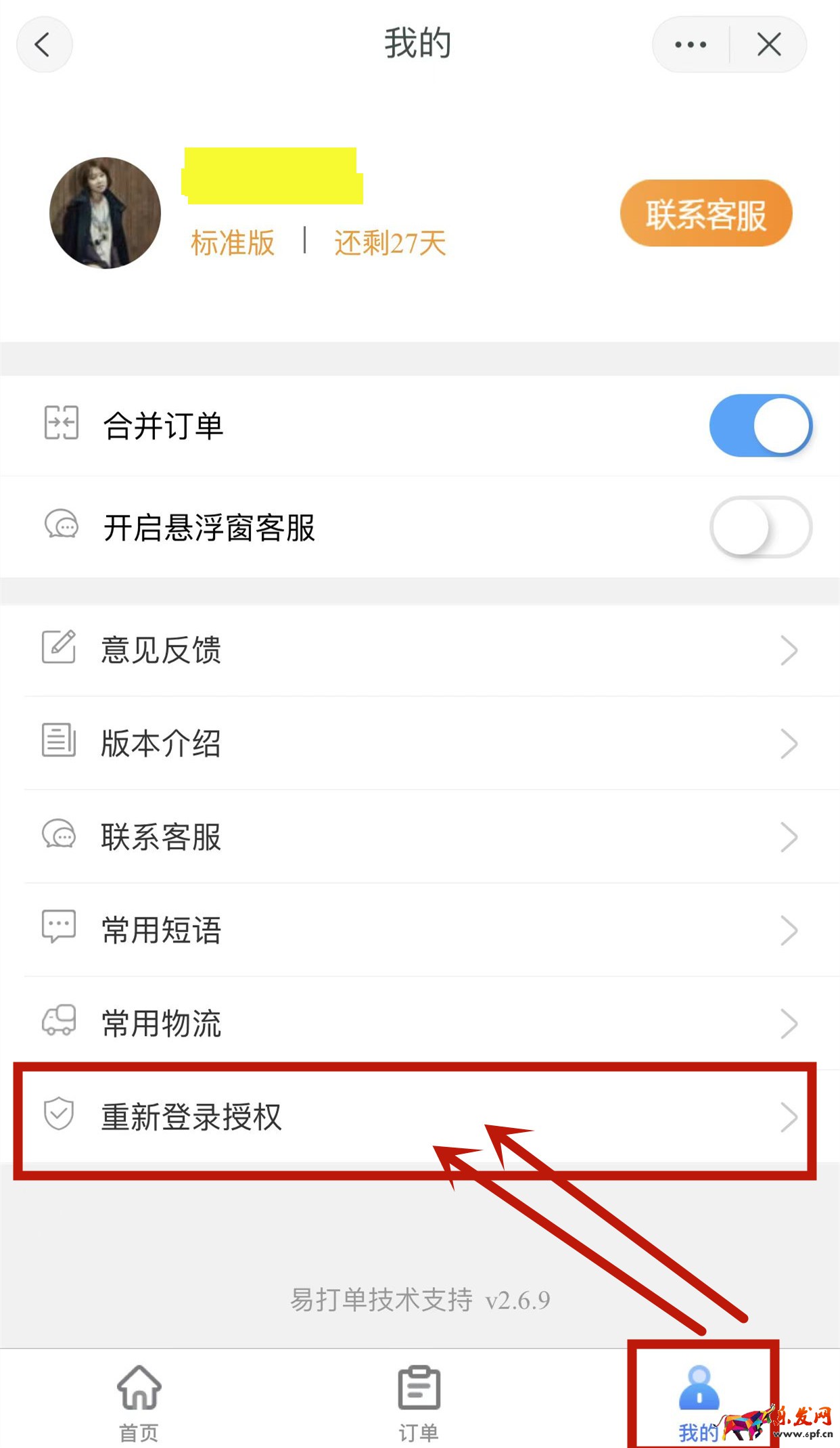This screenshot has height=1448, width=840.
Task: Open 常用短语 common phrases
Action: point(419,930)
